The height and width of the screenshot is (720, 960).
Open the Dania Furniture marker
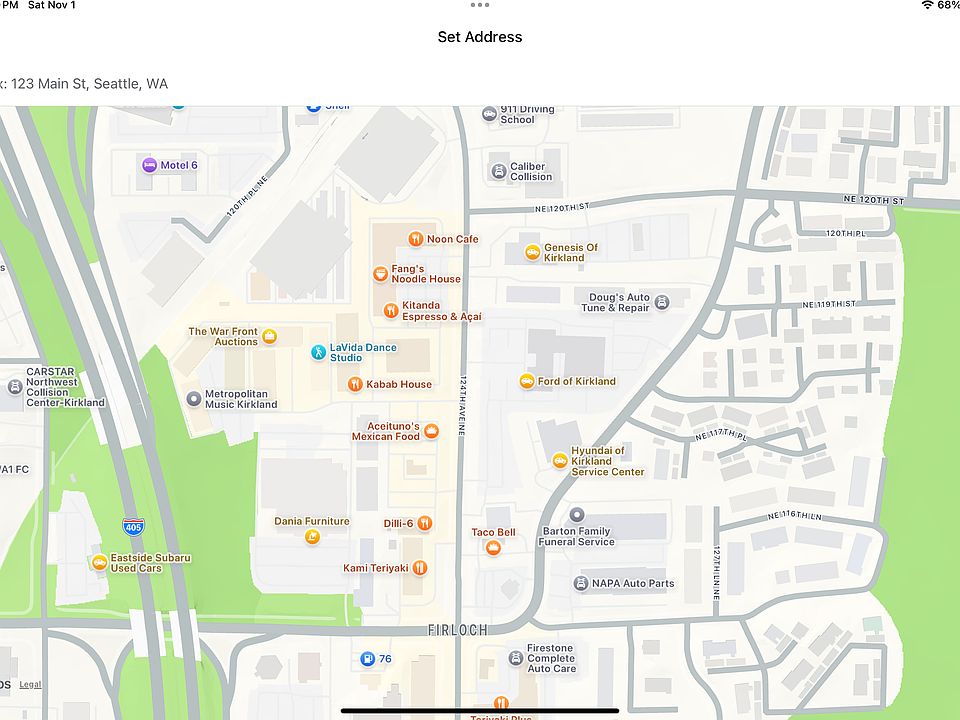(x=312, y=537)
